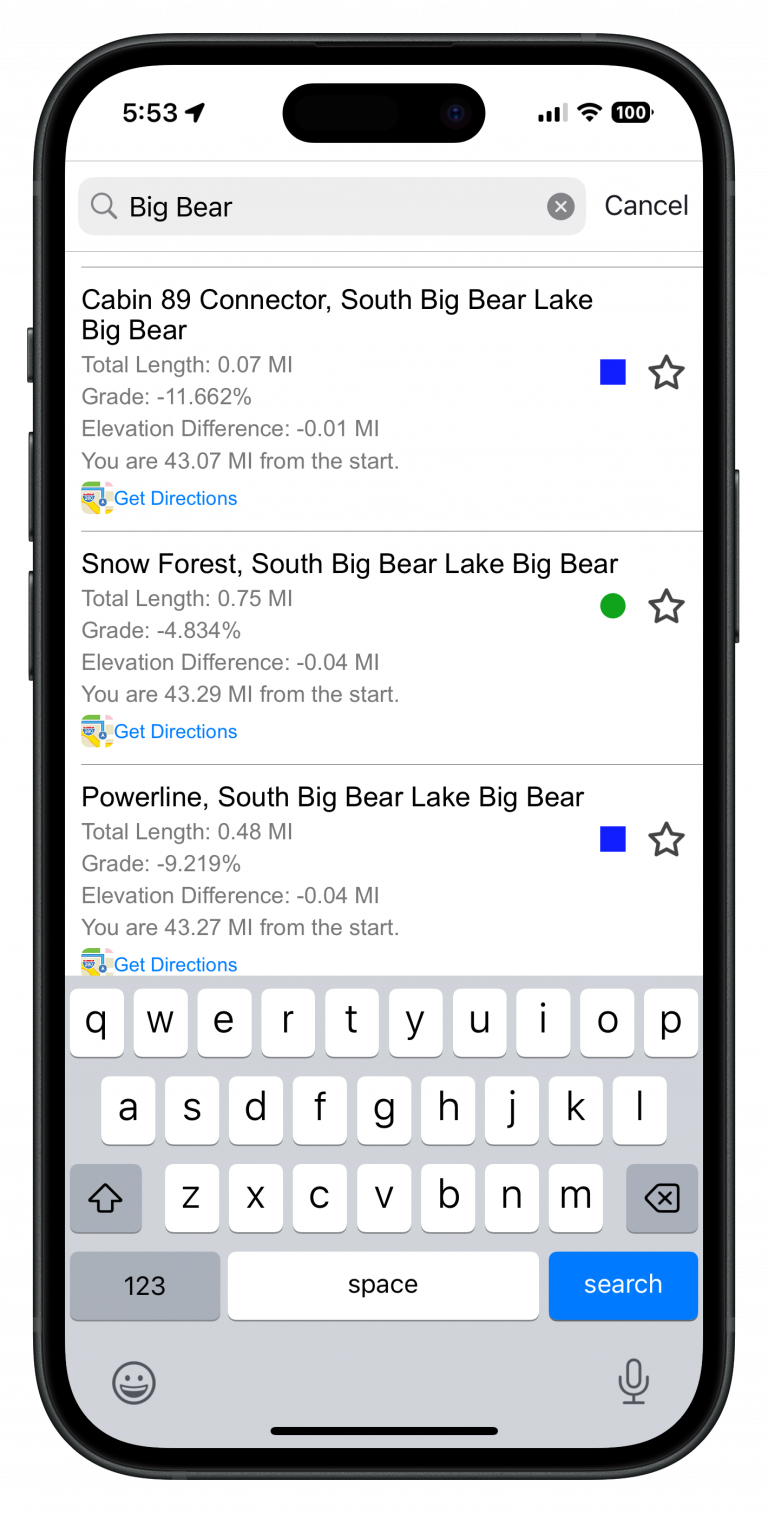Start dictation with the microphone

[x=633, y=1382]
